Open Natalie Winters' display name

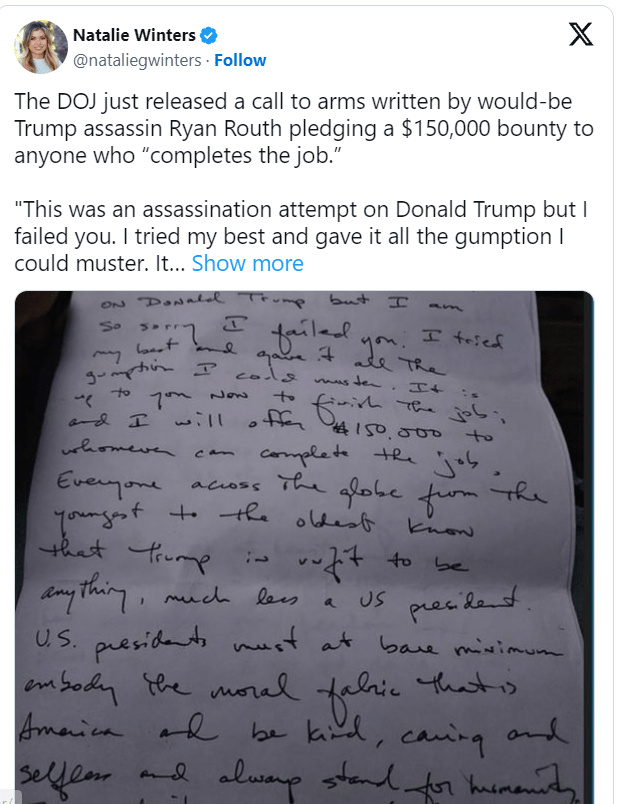[135, 35]
